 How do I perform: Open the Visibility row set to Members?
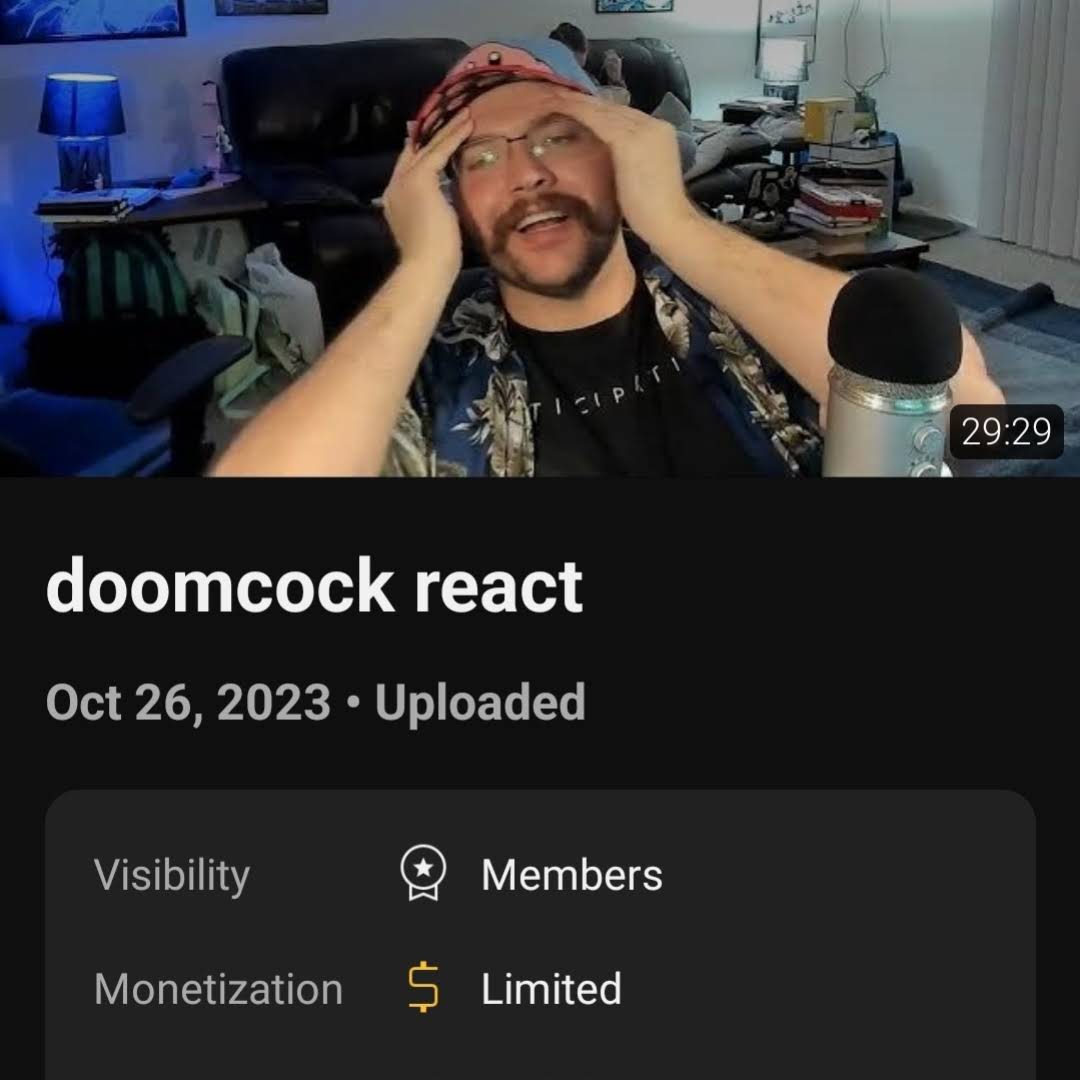540,875
